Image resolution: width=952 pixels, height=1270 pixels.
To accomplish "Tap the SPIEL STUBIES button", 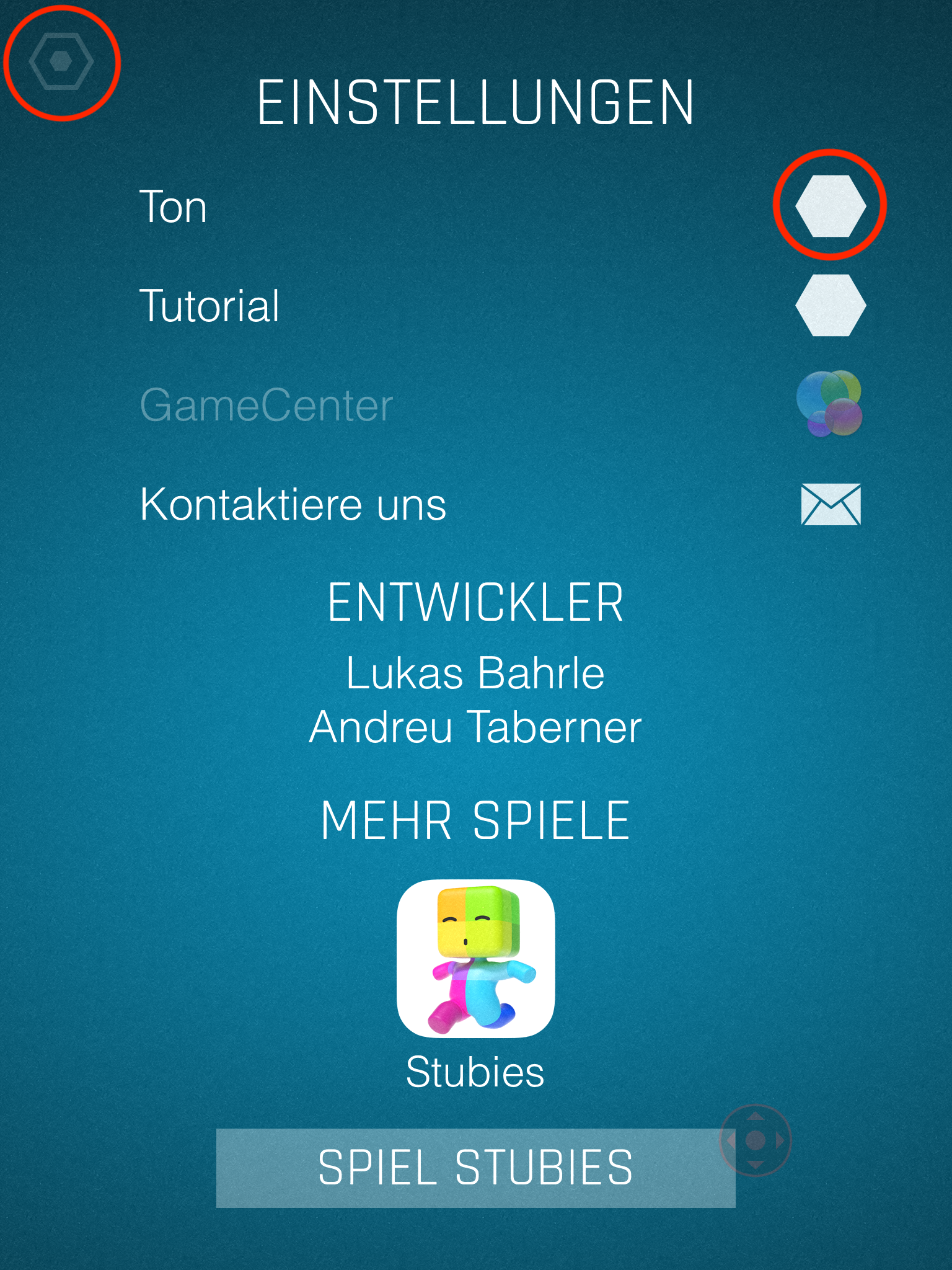I will [x=475, y=1168].
